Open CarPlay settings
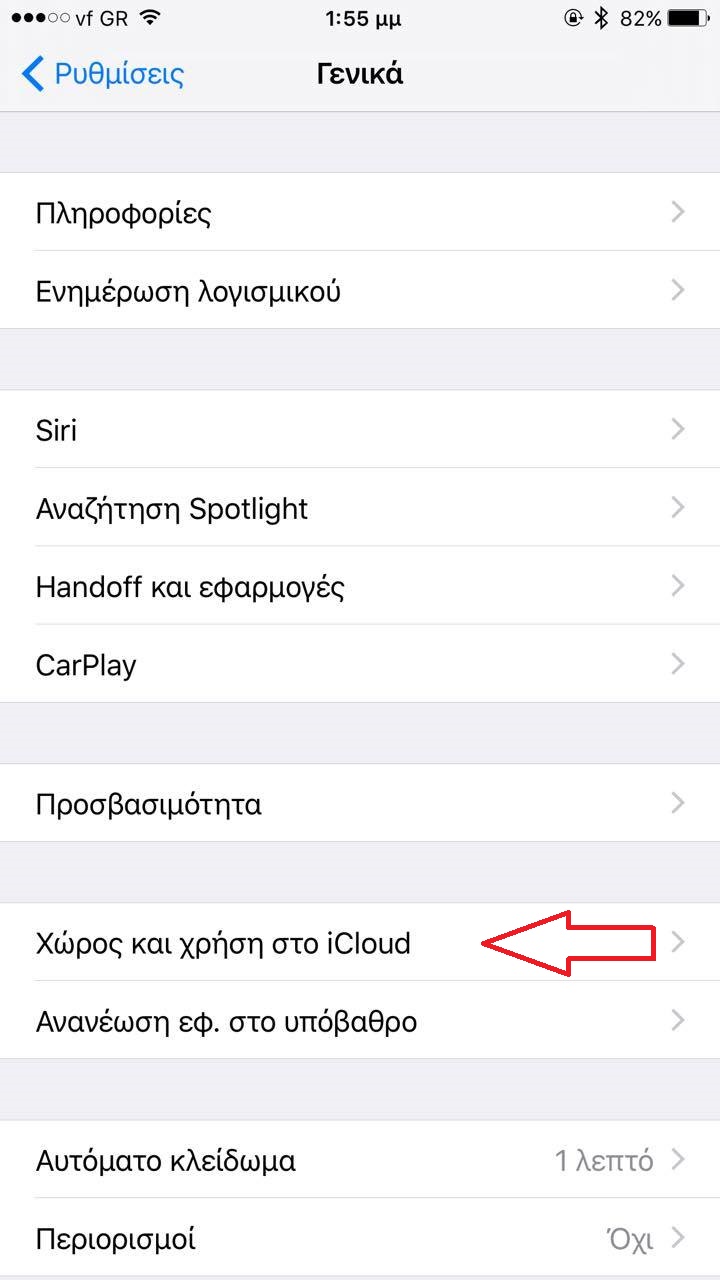 360,663
